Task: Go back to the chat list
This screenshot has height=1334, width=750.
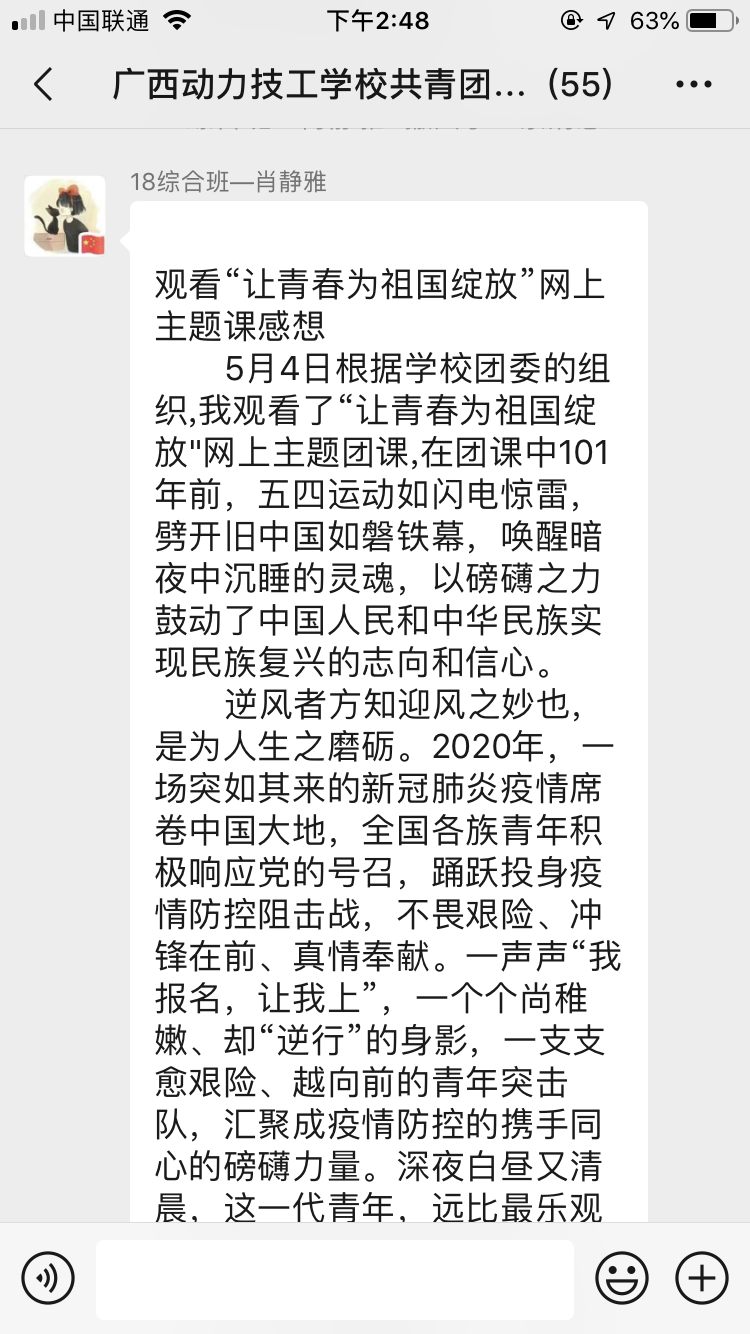Action: [x=42, y=85]
